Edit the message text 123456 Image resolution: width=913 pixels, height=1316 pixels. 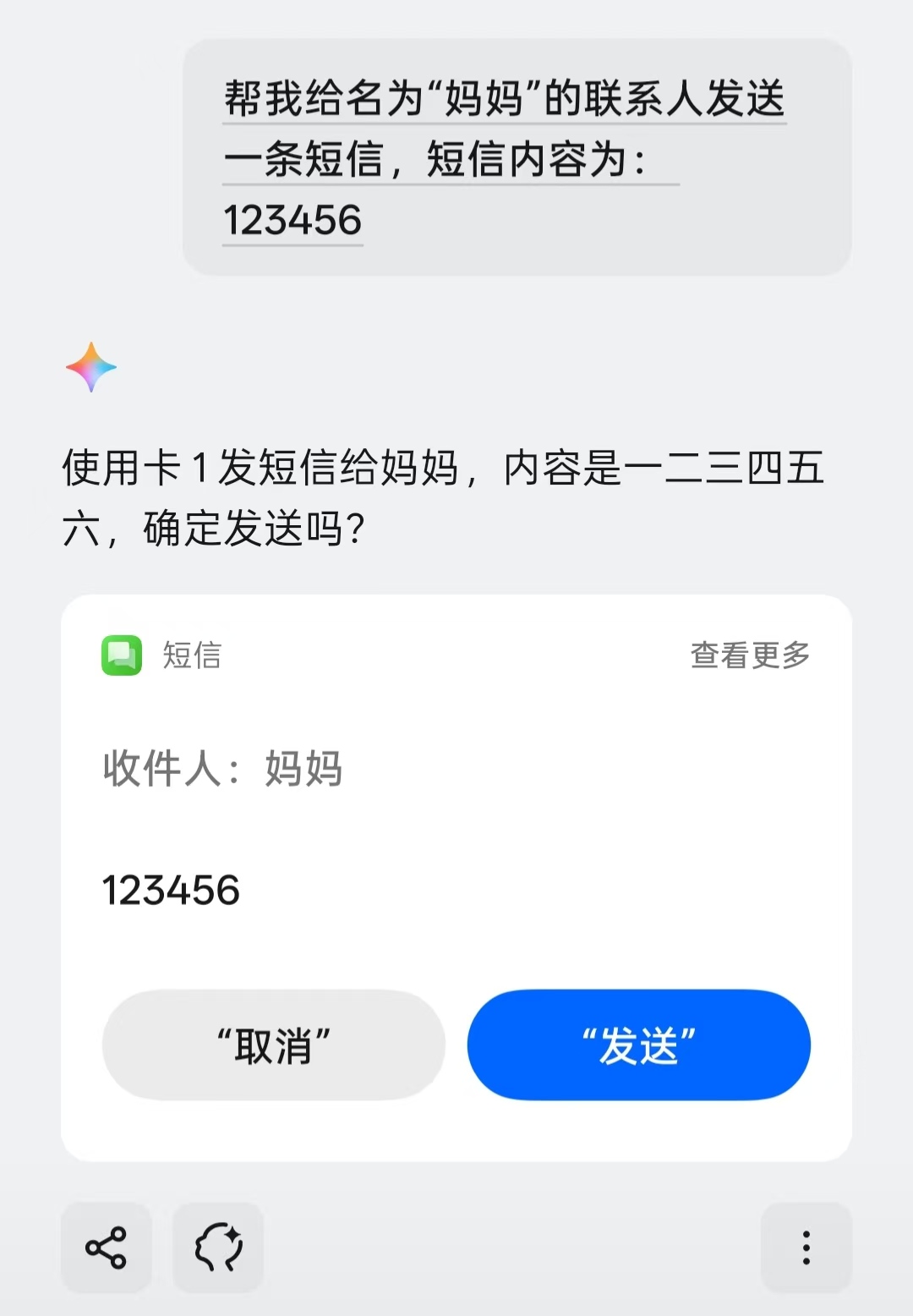(x=172, y=891)
